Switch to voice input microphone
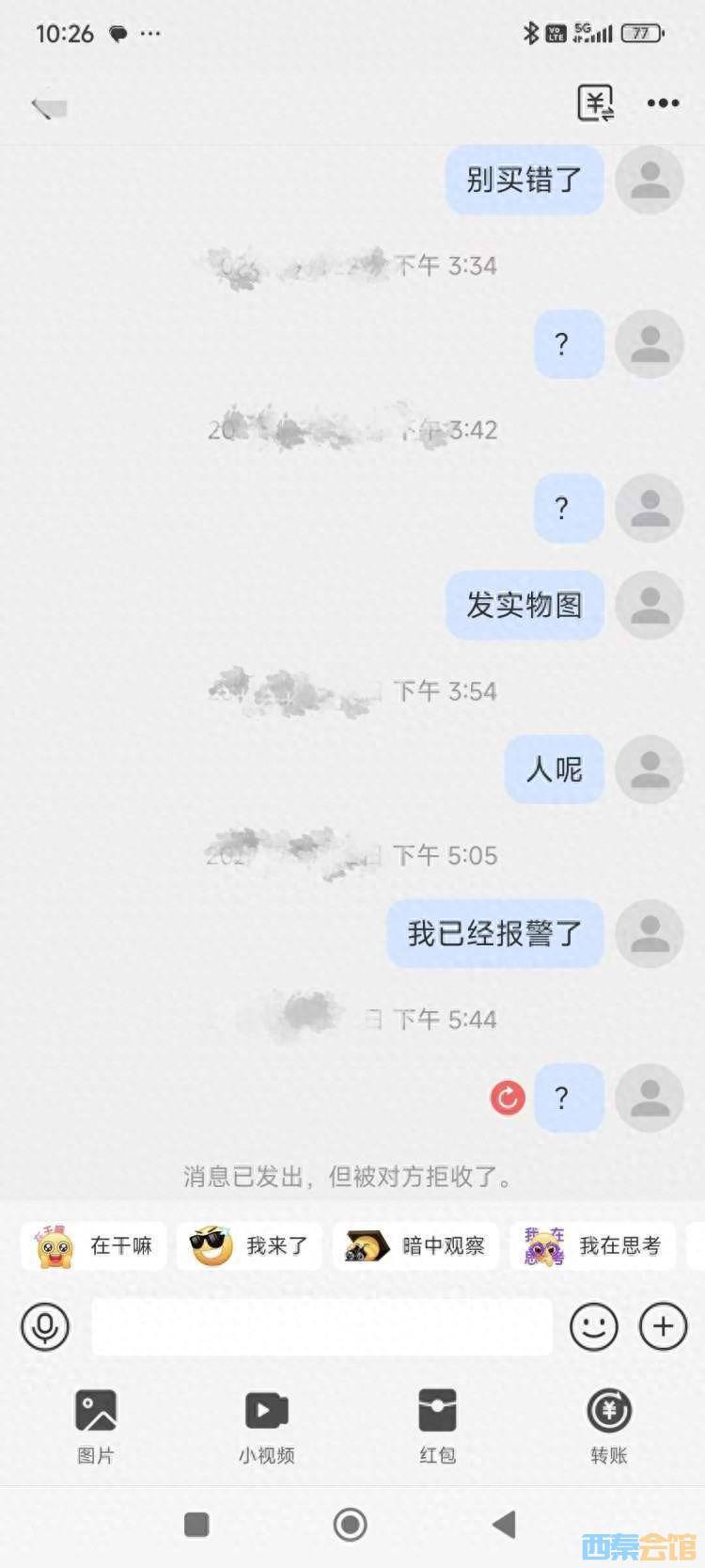Screen dimensions: 705x1568 tap(45, 1327)
